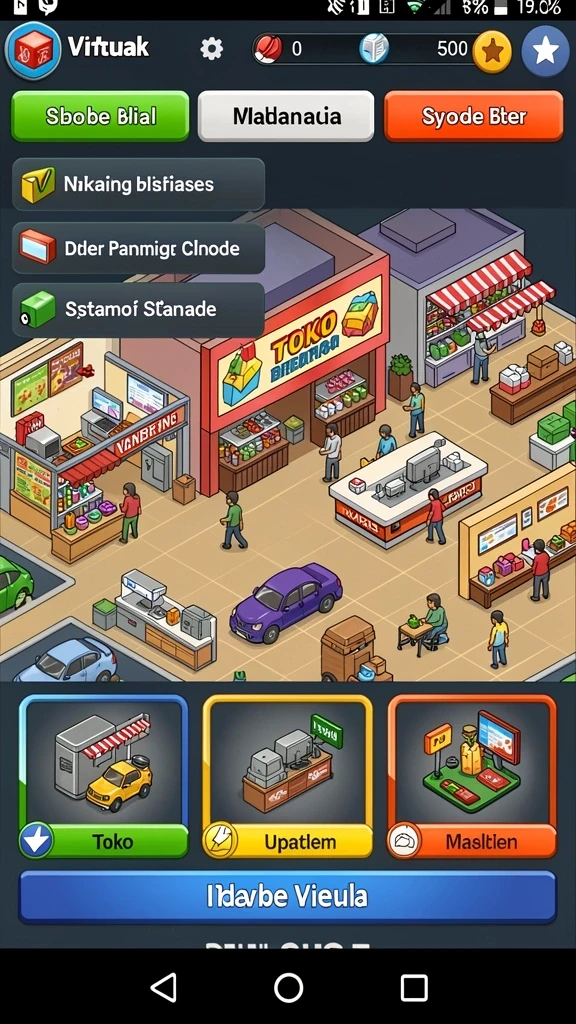Open the settings gear icon
The height and width of the screenshot is (1024, 576).
[x=211, y=49]
